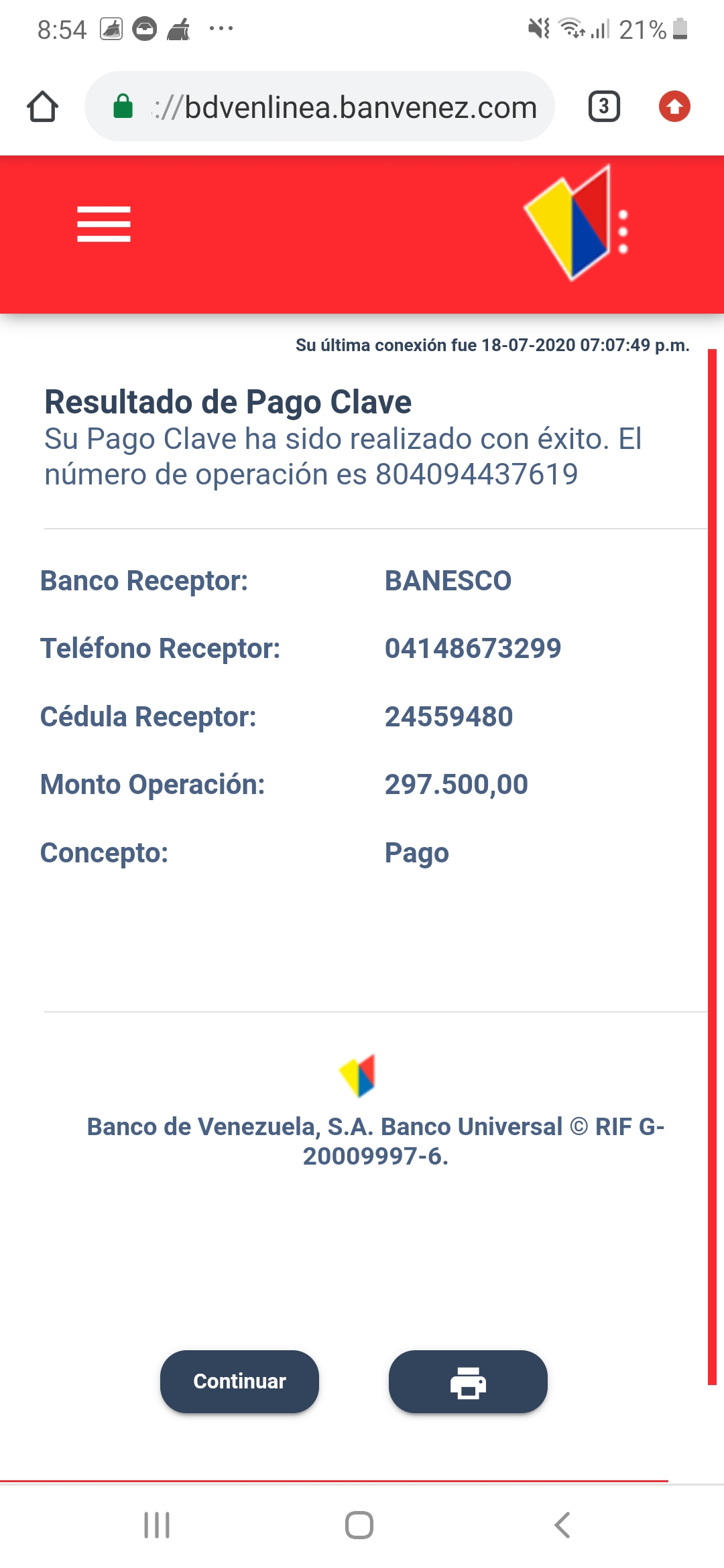Viewport: 724px width, 1568px height.
Task: Tap the browser address bar
Action: [320, 107]
